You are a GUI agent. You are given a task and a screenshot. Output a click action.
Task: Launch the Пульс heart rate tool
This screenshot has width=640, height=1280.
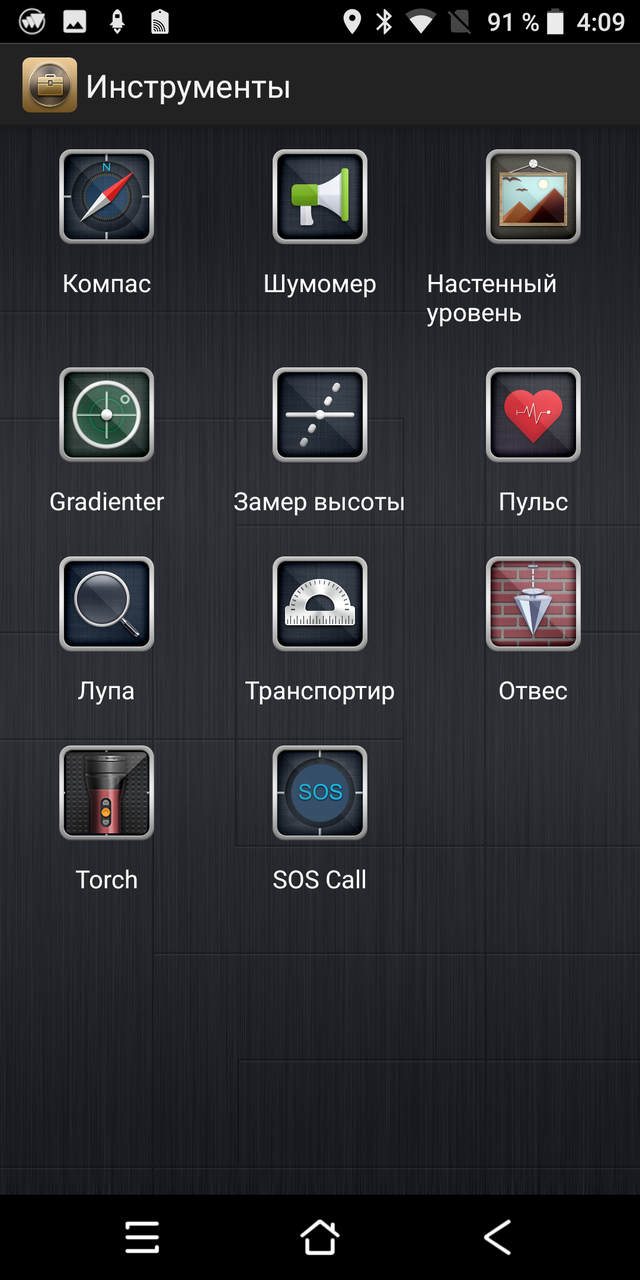point(533,415)
